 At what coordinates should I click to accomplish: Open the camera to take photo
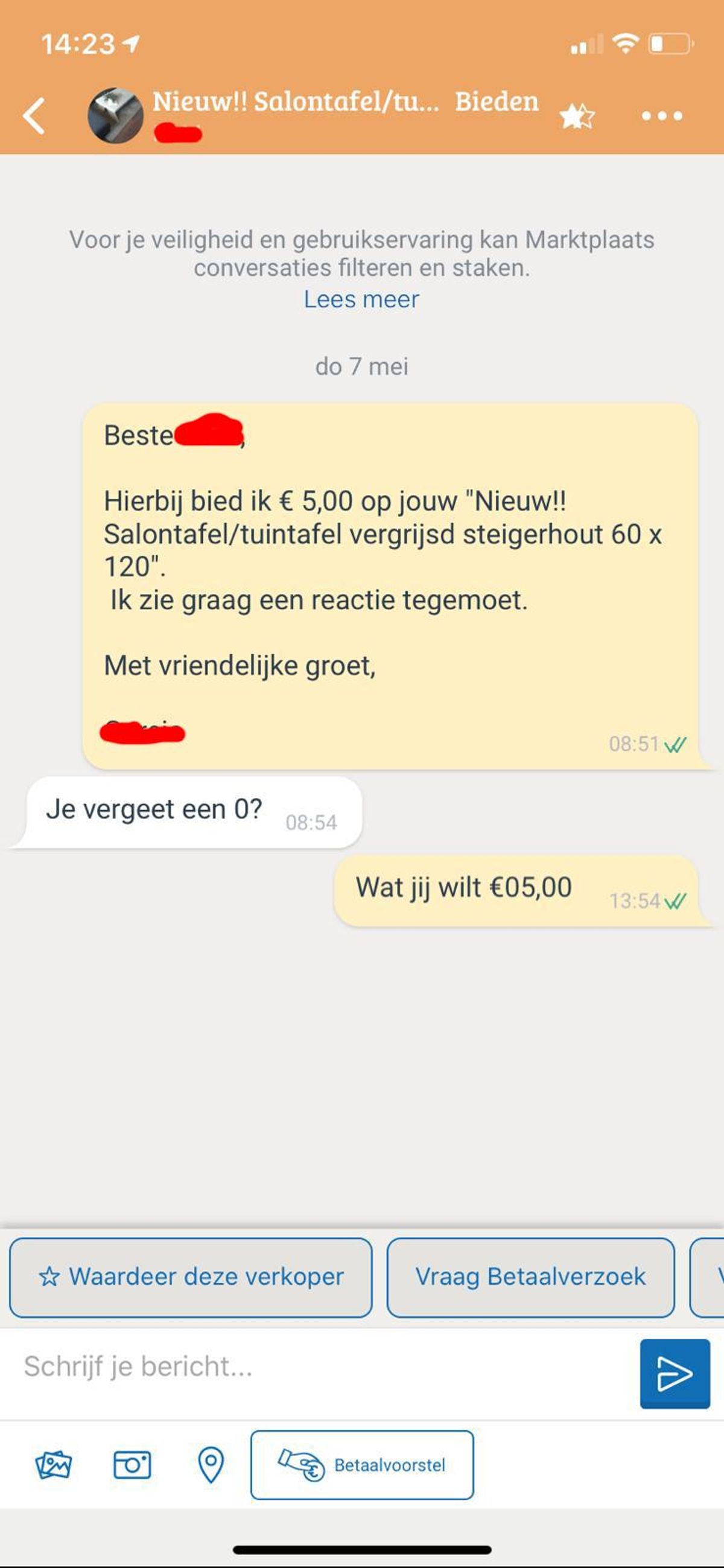(132, 1465)
